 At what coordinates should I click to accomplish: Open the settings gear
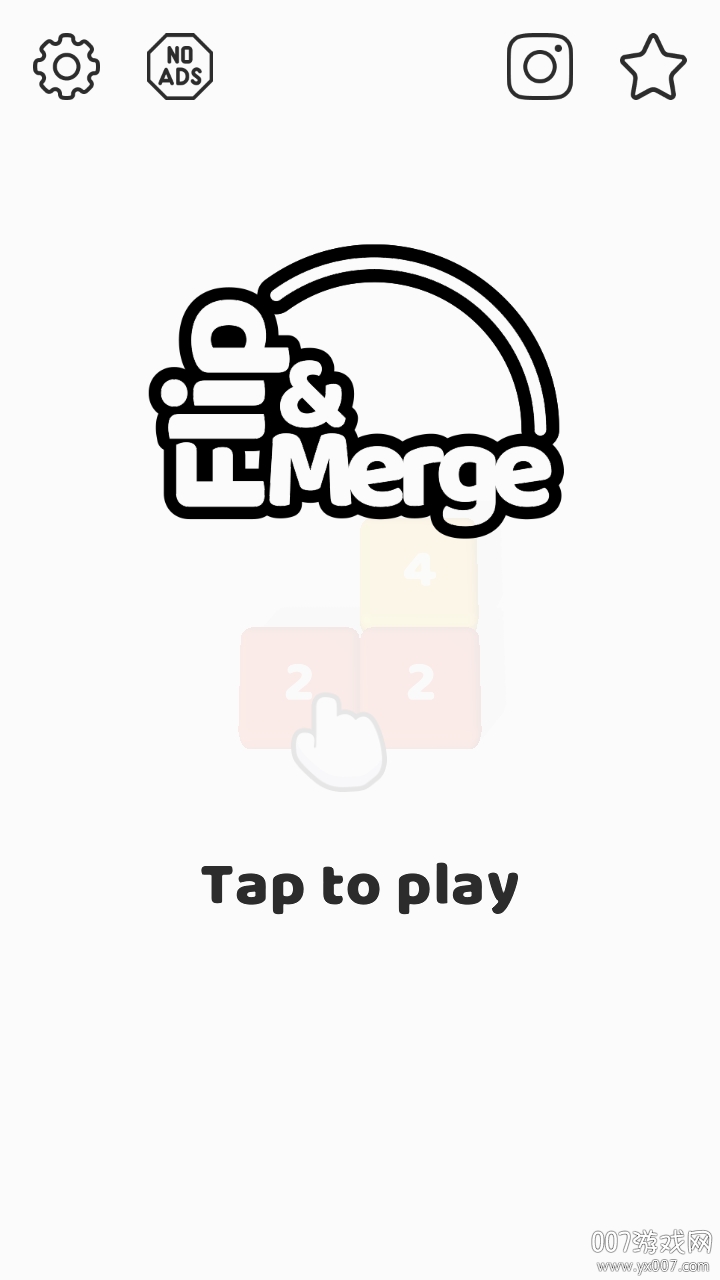tap(66, 67)
